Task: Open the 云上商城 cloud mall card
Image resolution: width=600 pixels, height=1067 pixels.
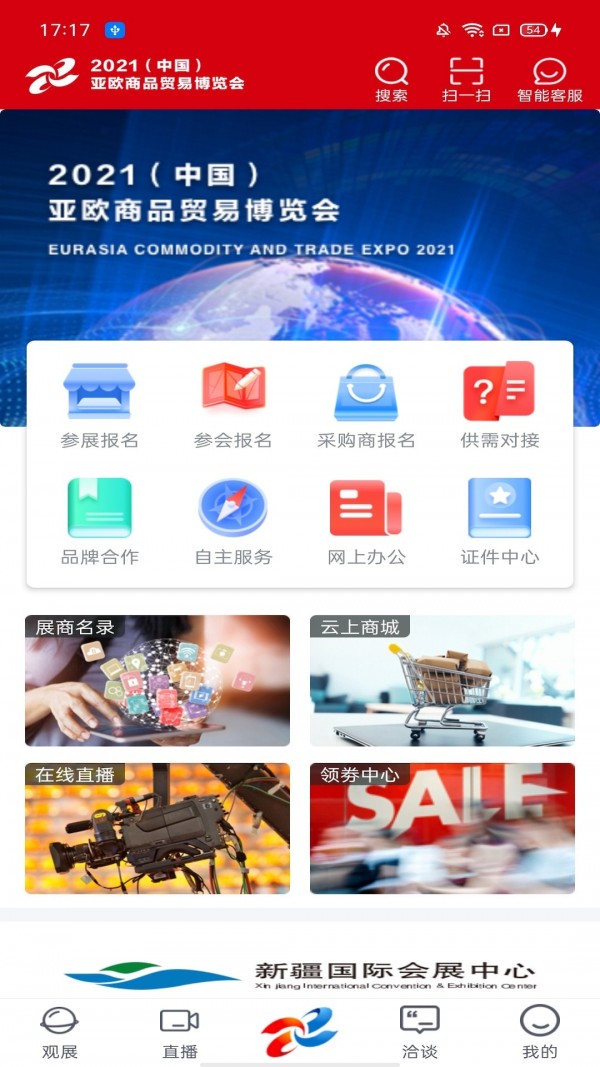Action: coord(442,681)
